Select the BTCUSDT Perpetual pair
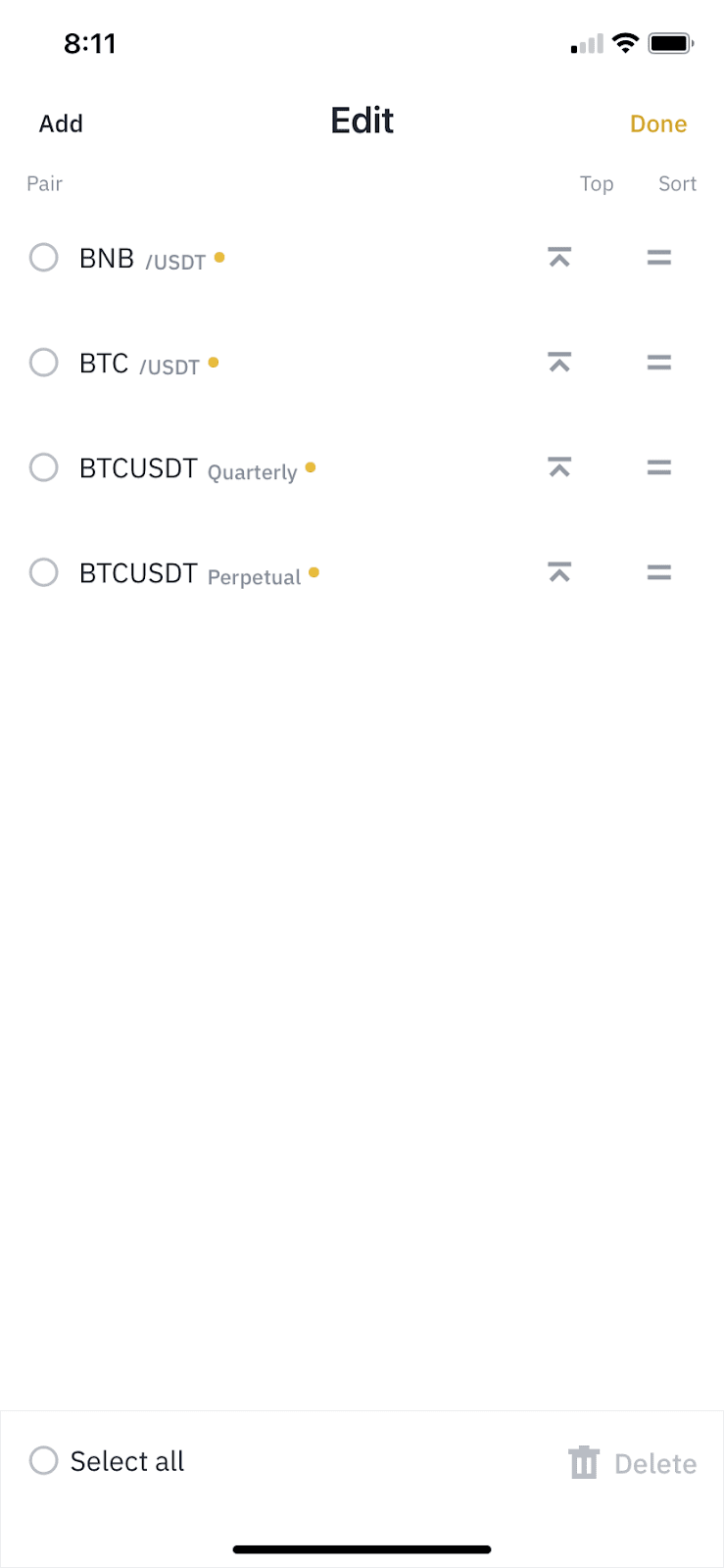The height and width of the screenshot is (1568, 724). (x=44, y=572)
